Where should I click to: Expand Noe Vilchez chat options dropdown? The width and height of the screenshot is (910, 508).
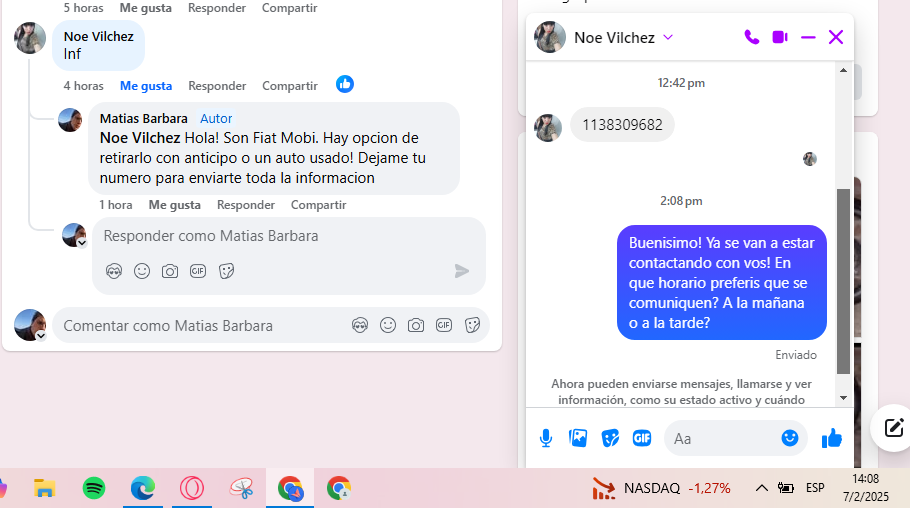point(668,38)
